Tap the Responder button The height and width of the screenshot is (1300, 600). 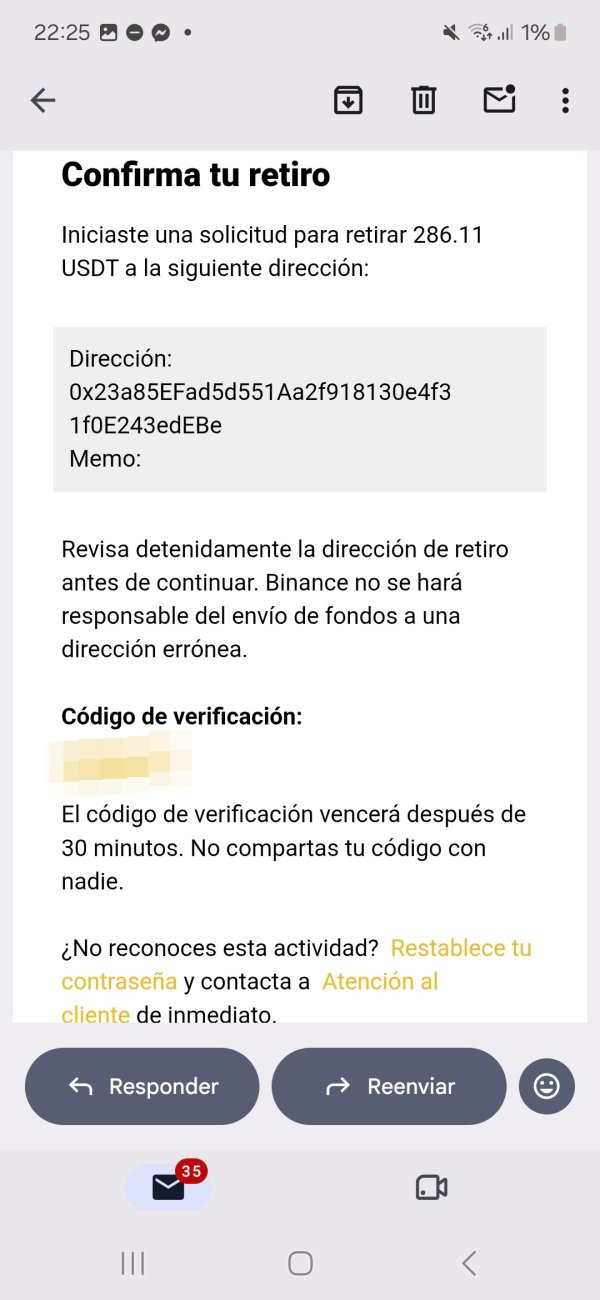(142, 1086)
